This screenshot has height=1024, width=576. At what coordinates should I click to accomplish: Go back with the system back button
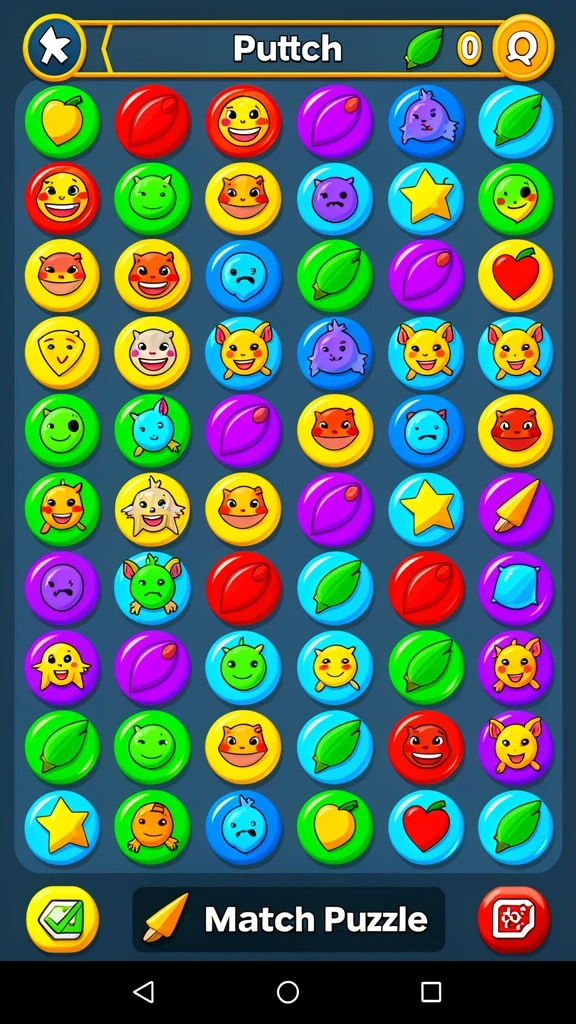(144, 992)
